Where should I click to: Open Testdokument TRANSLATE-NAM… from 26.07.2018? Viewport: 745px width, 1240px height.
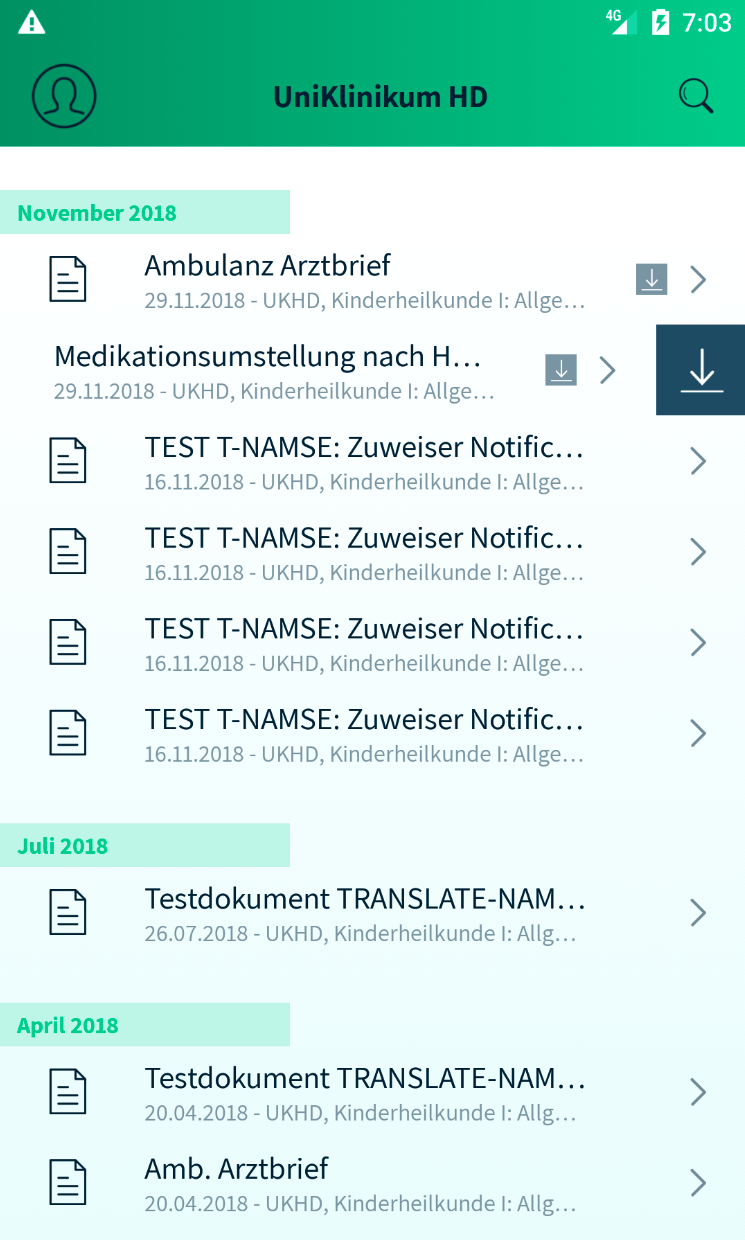pyautogui.click(x=365, y=913)
